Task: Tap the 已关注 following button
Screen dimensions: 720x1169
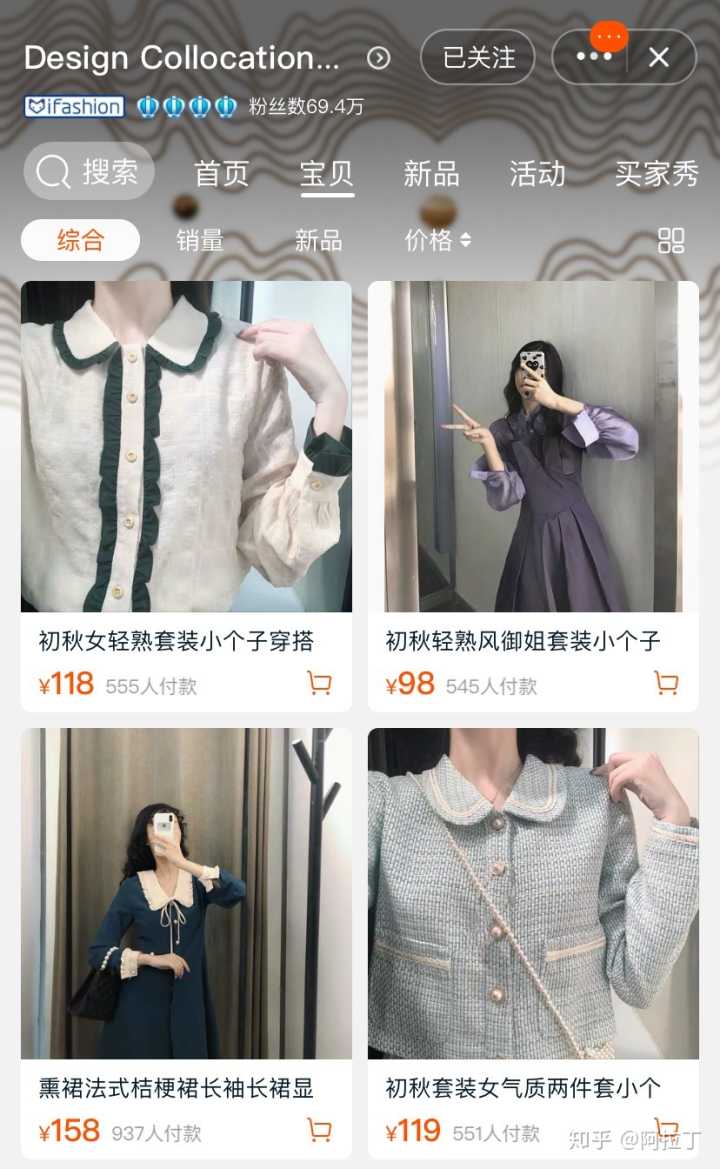Action: point(478,58)
